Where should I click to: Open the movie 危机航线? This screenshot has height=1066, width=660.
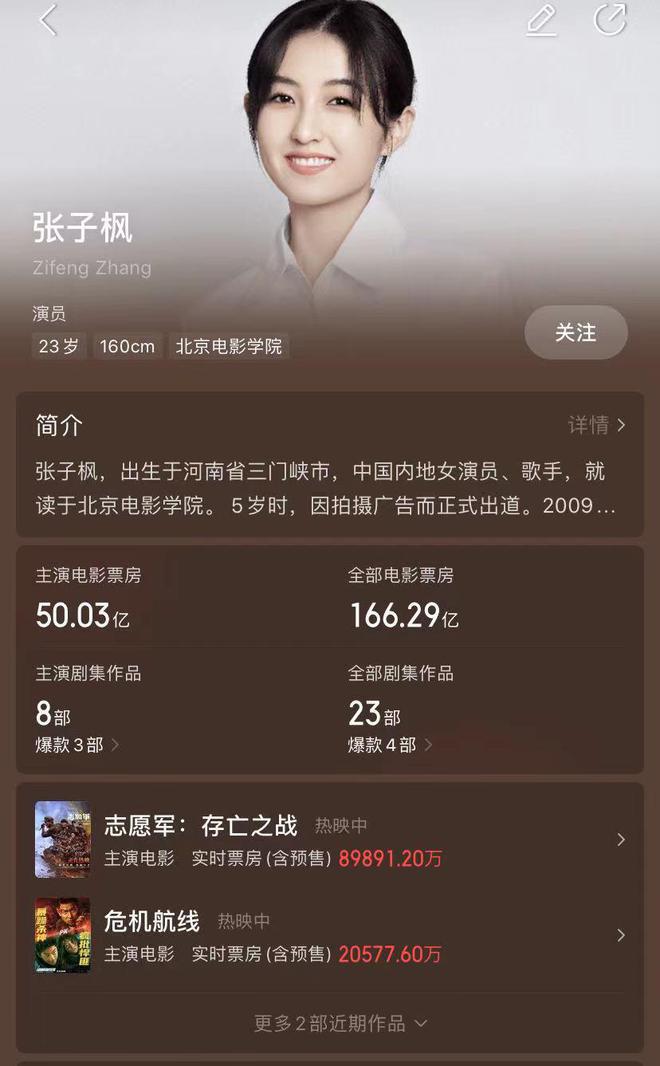[330, 936]
